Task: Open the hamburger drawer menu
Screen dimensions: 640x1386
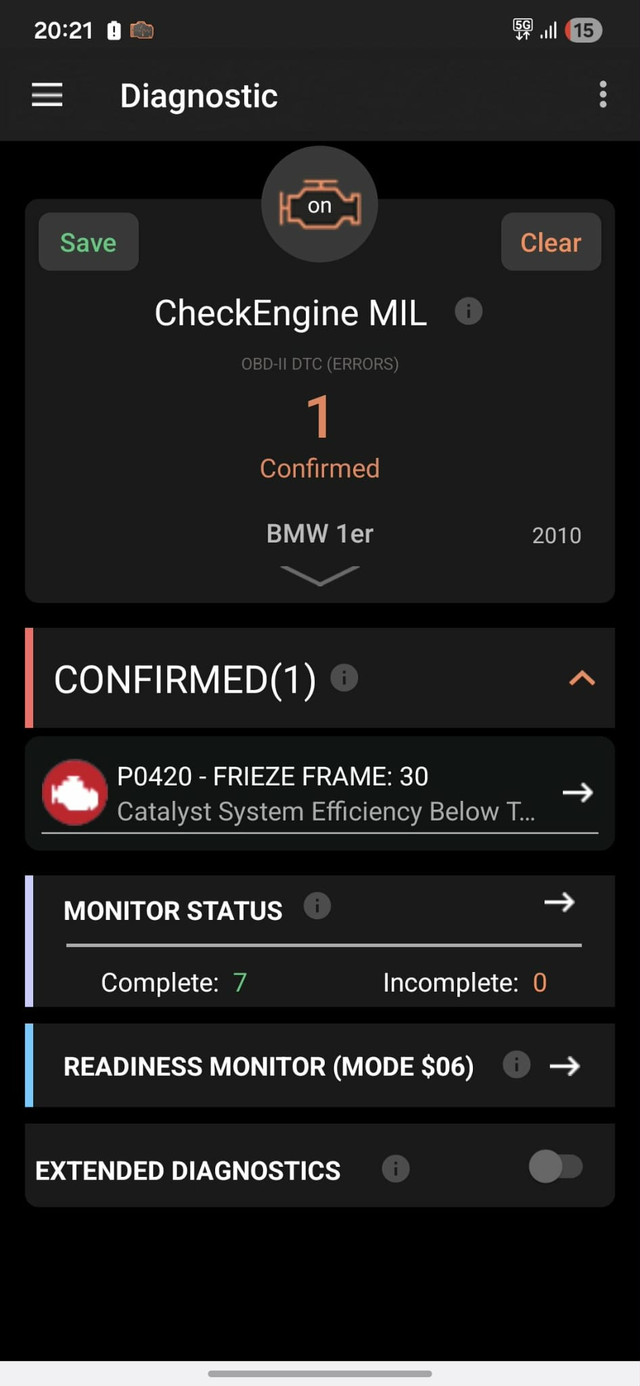Action: pos(47,95)
